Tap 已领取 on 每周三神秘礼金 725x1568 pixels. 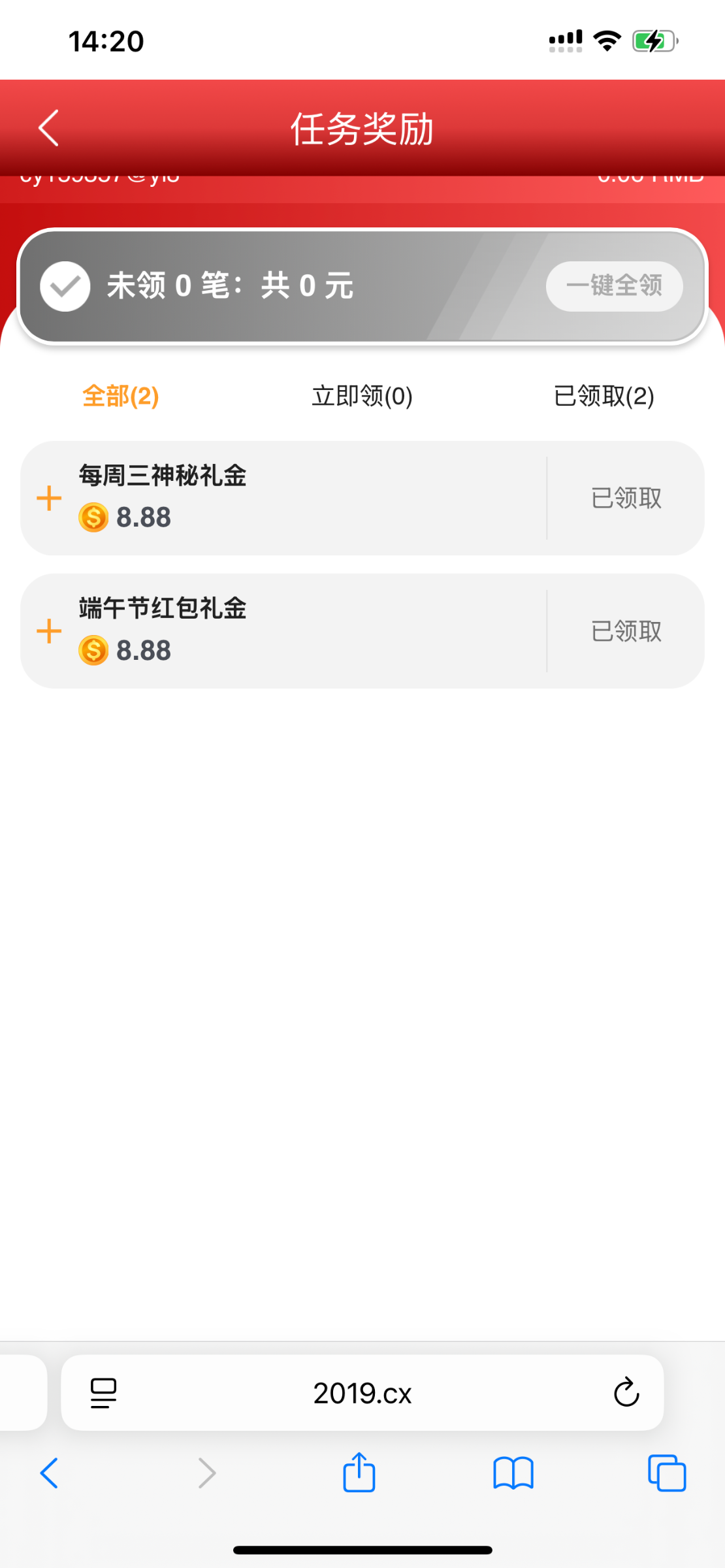(626, 498)
